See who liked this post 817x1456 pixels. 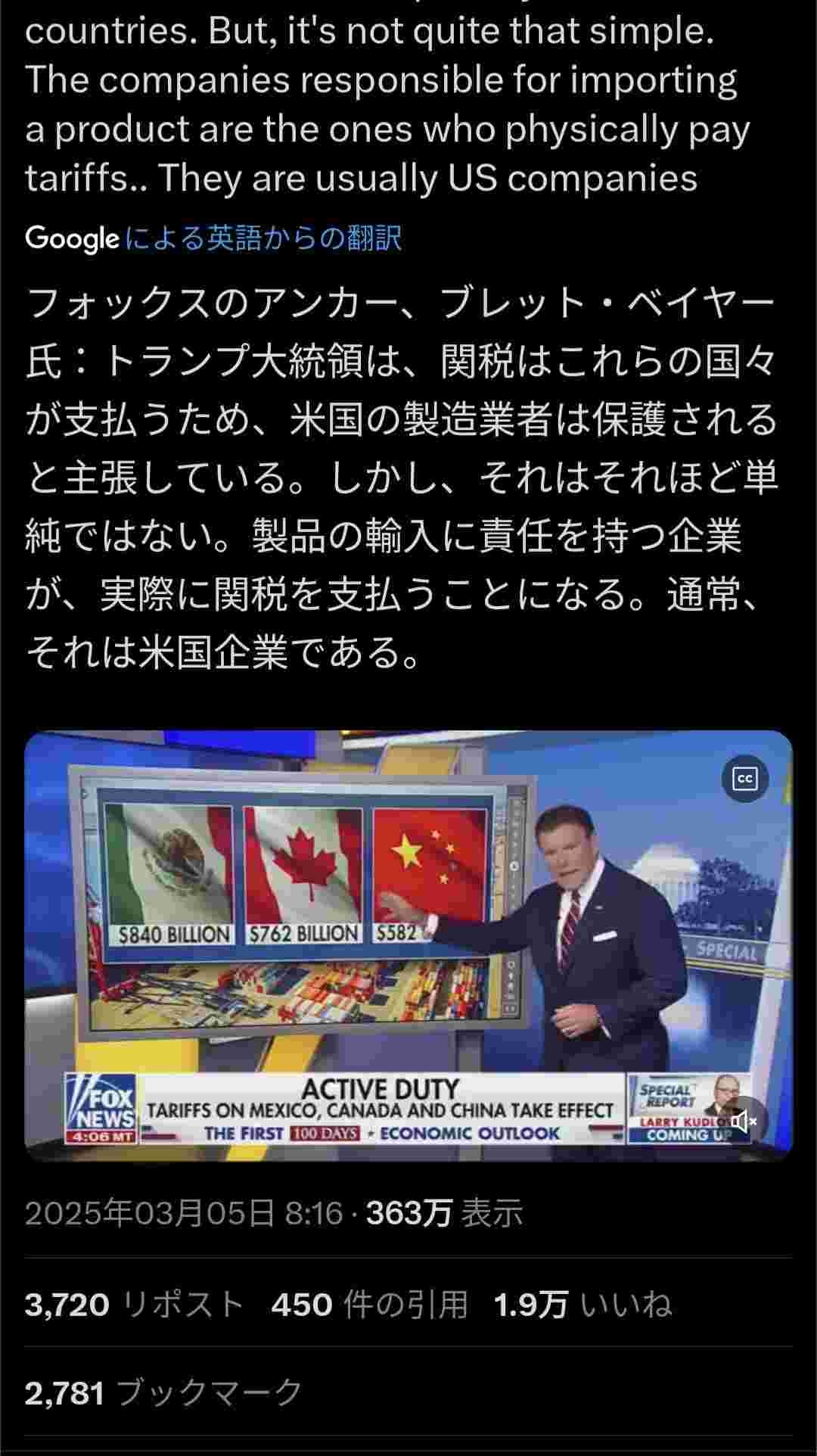pyautogui.click(x=582, y=1305)
